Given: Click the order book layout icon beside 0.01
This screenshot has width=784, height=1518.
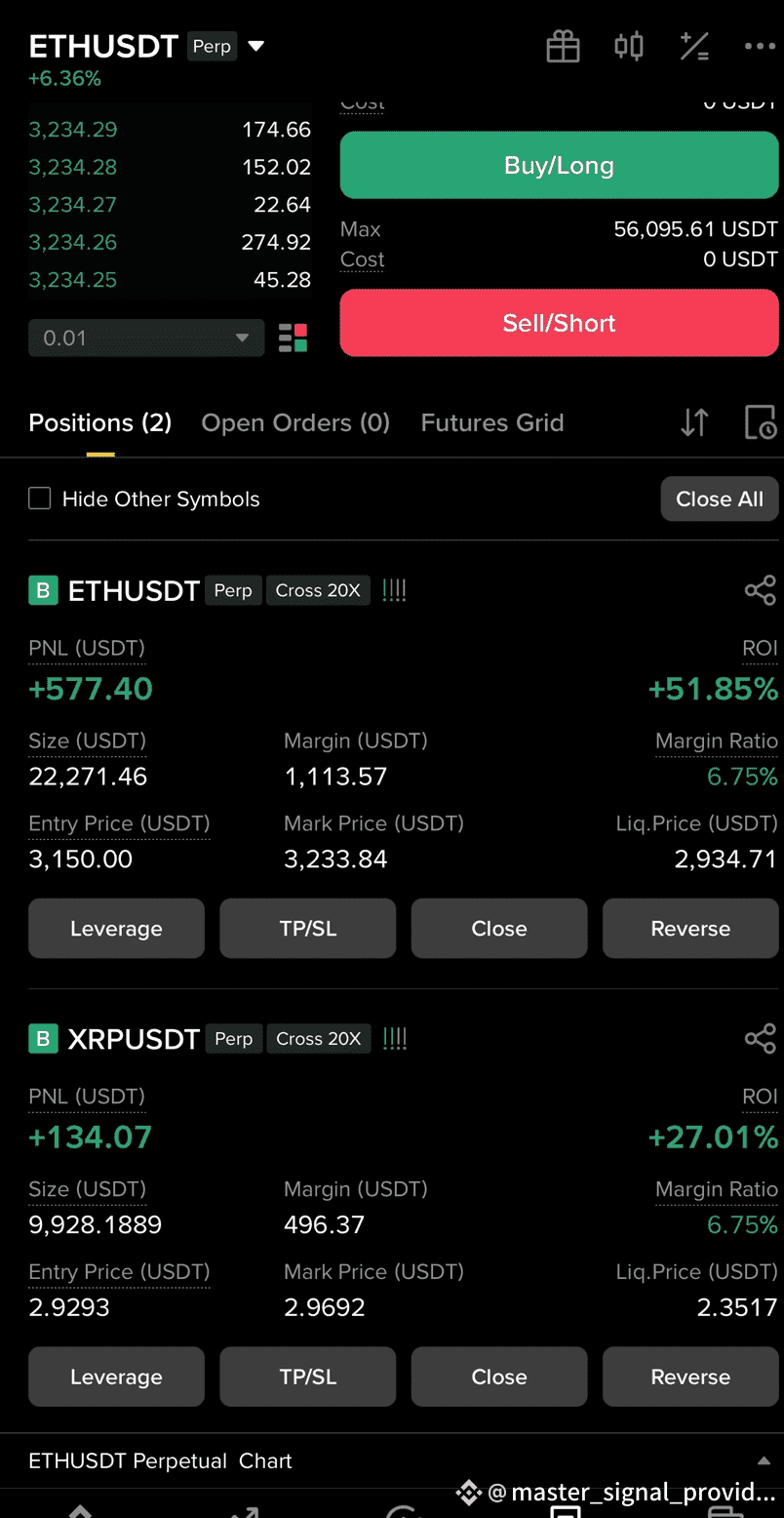Looking at the screenshot, I should 293,338.
